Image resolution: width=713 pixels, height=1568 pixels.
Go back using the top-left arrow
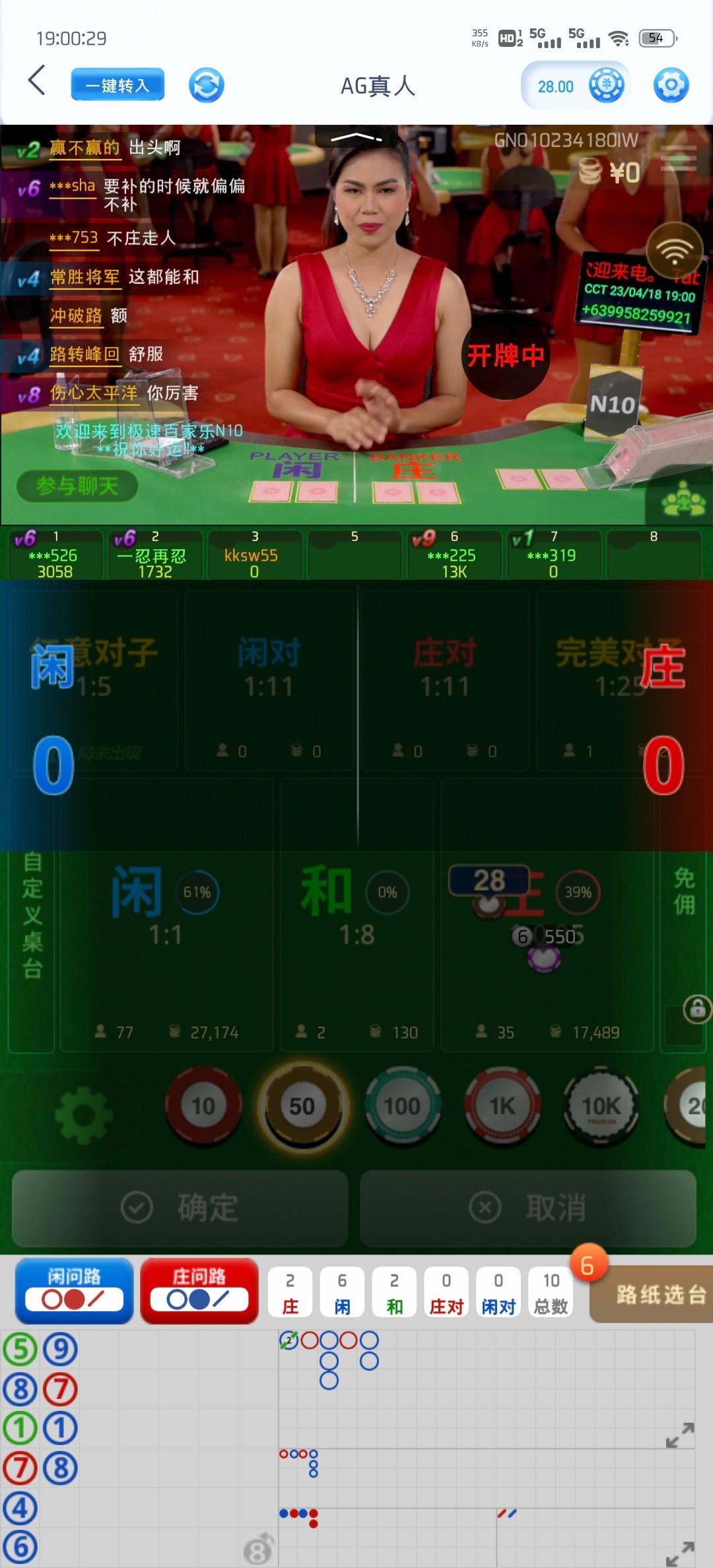coord(38,81)
